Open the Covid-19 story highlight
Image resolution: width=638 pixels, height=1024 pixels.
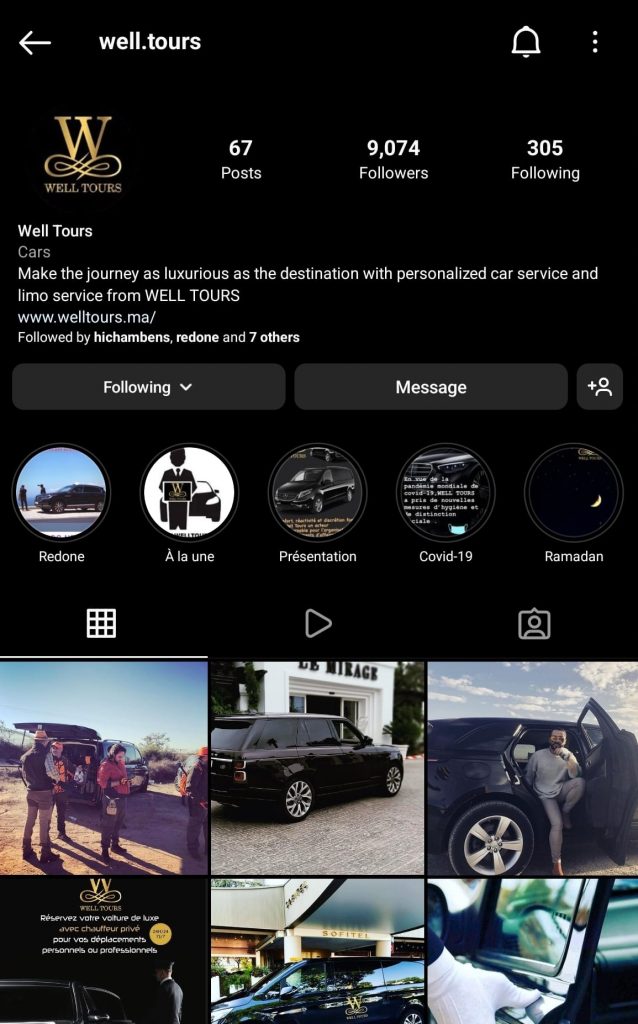pyautogui.click(x=445, y=493)
